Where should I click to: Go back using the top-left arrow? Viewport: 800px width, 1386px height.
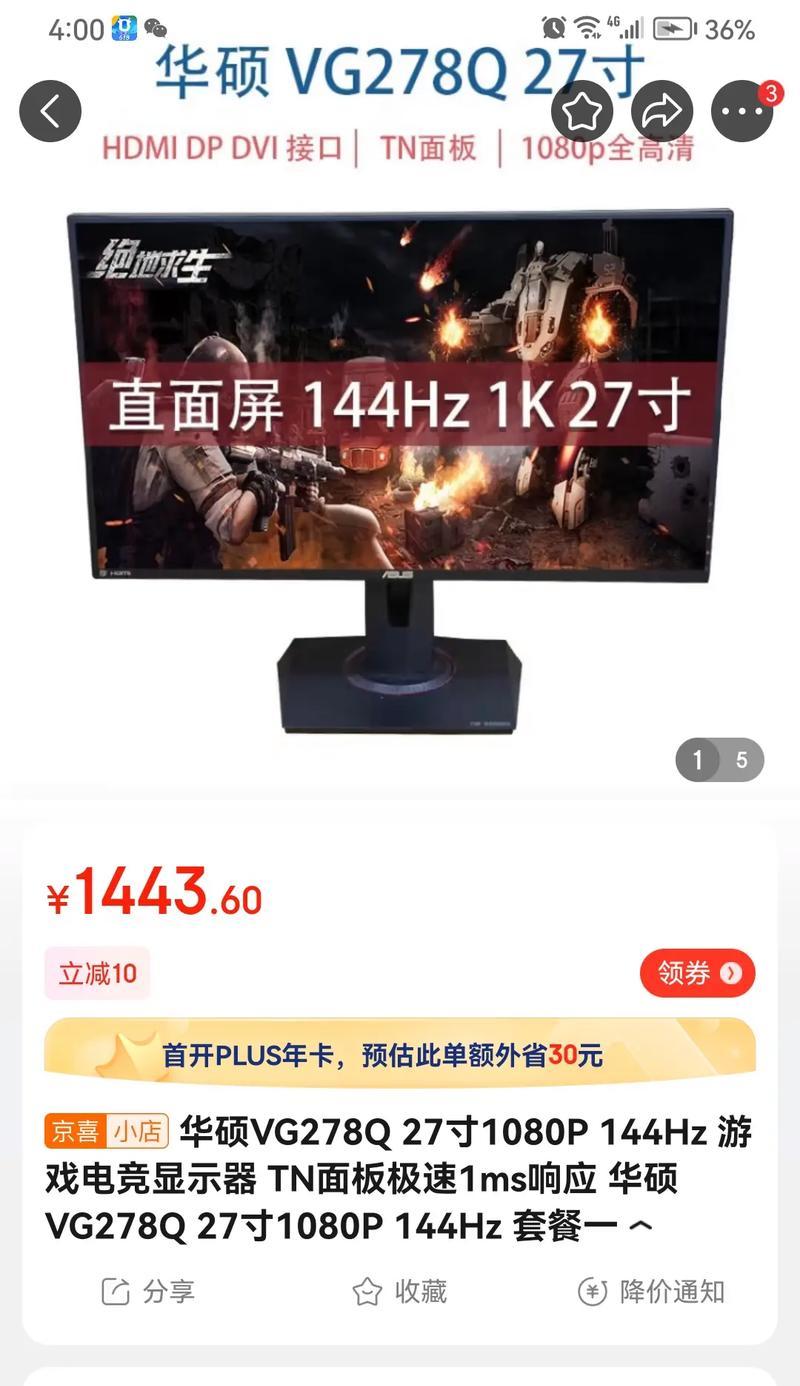[50, 111]
